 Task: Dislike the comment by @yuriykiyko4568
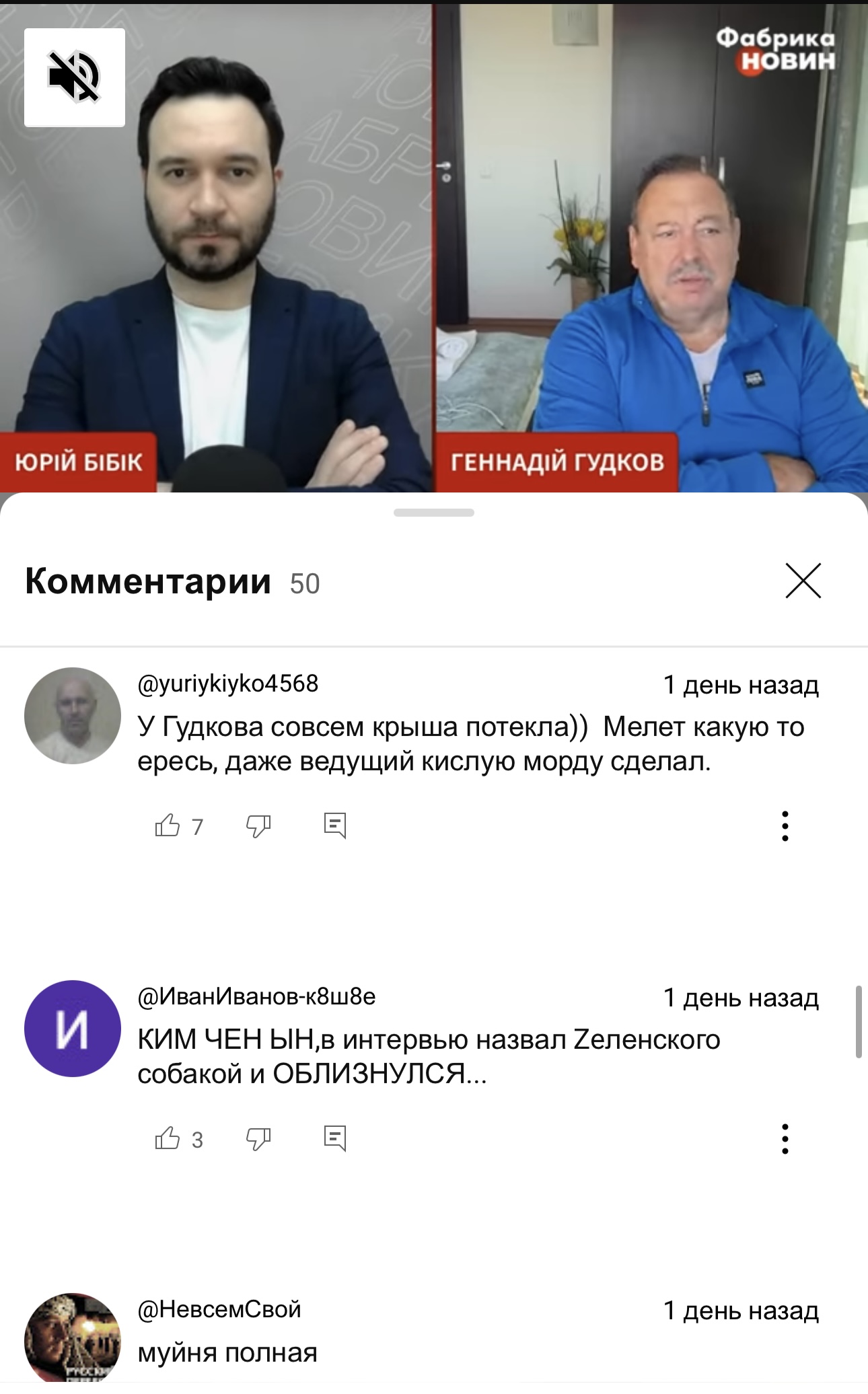point(258,826)
